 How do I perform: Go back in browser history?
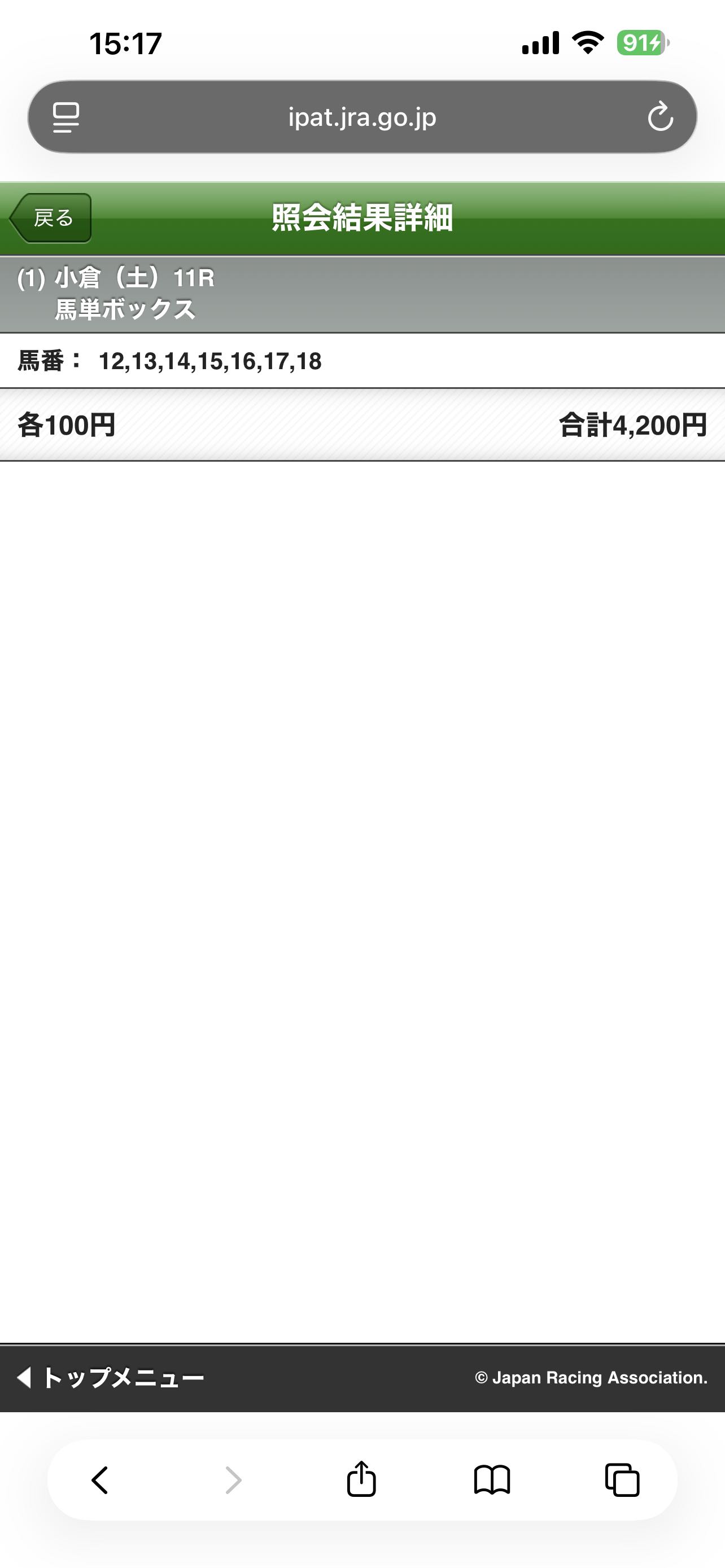[100, 1480]
